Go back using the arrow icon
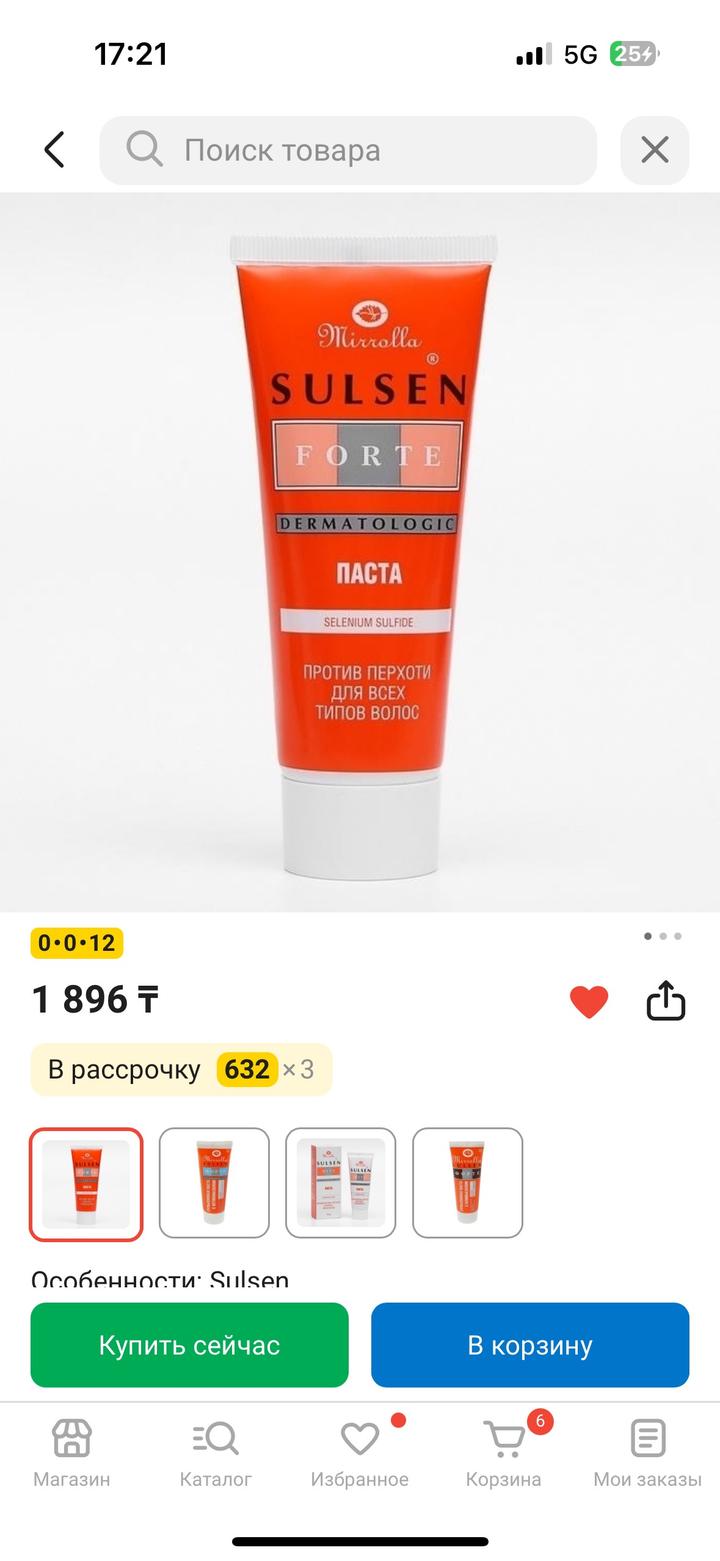Screen dimensions: 720x1561 click(54, 150)
